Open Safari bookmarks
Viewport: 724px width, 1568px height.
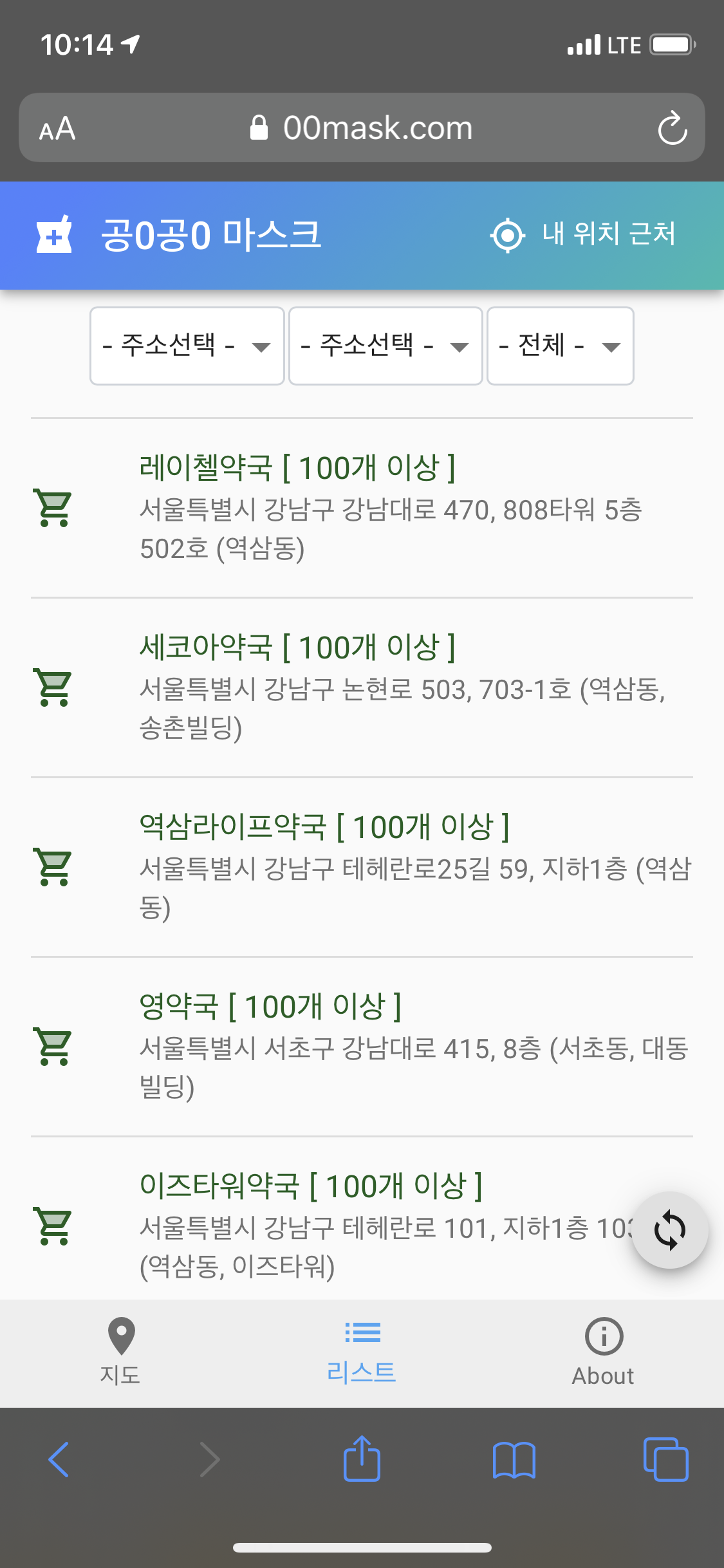point(514,1460)
